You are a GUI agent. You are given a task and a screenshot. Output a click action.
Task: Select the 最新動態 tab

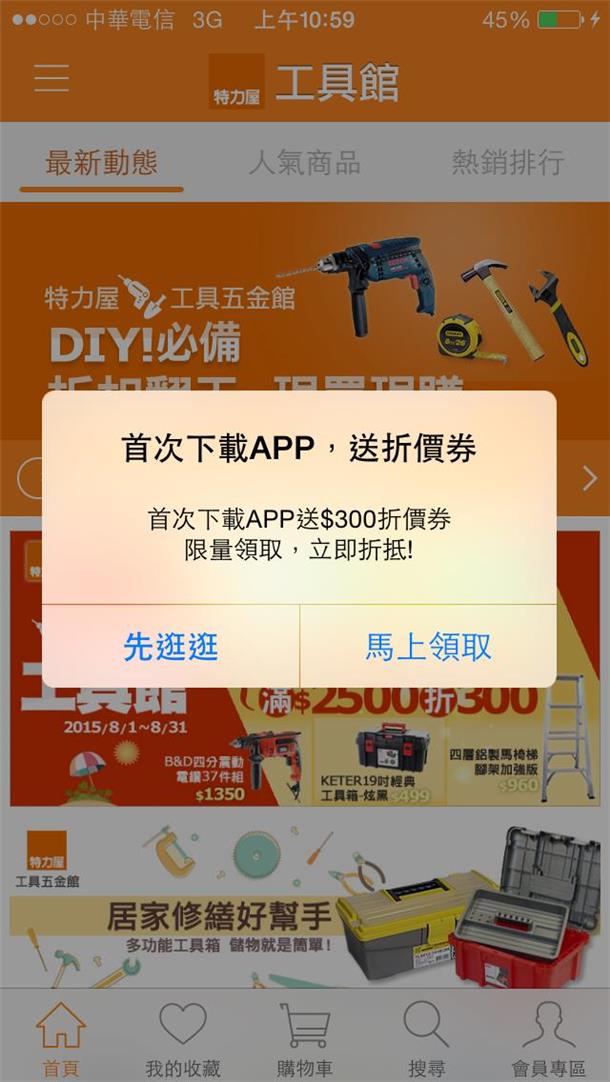101,163
